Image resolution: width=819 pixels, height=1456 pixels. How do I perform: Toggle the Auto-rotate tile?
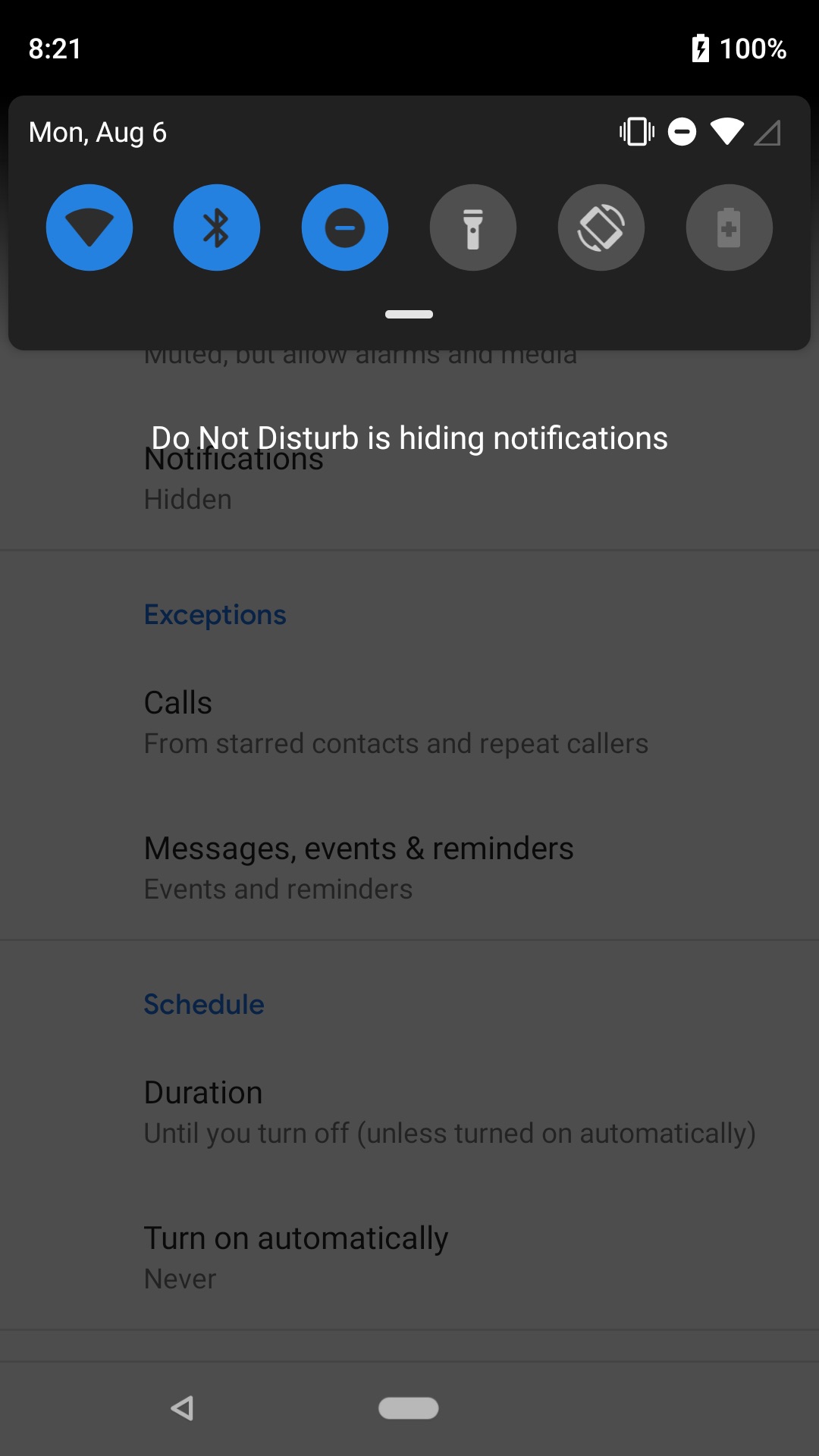click(601, 227)
